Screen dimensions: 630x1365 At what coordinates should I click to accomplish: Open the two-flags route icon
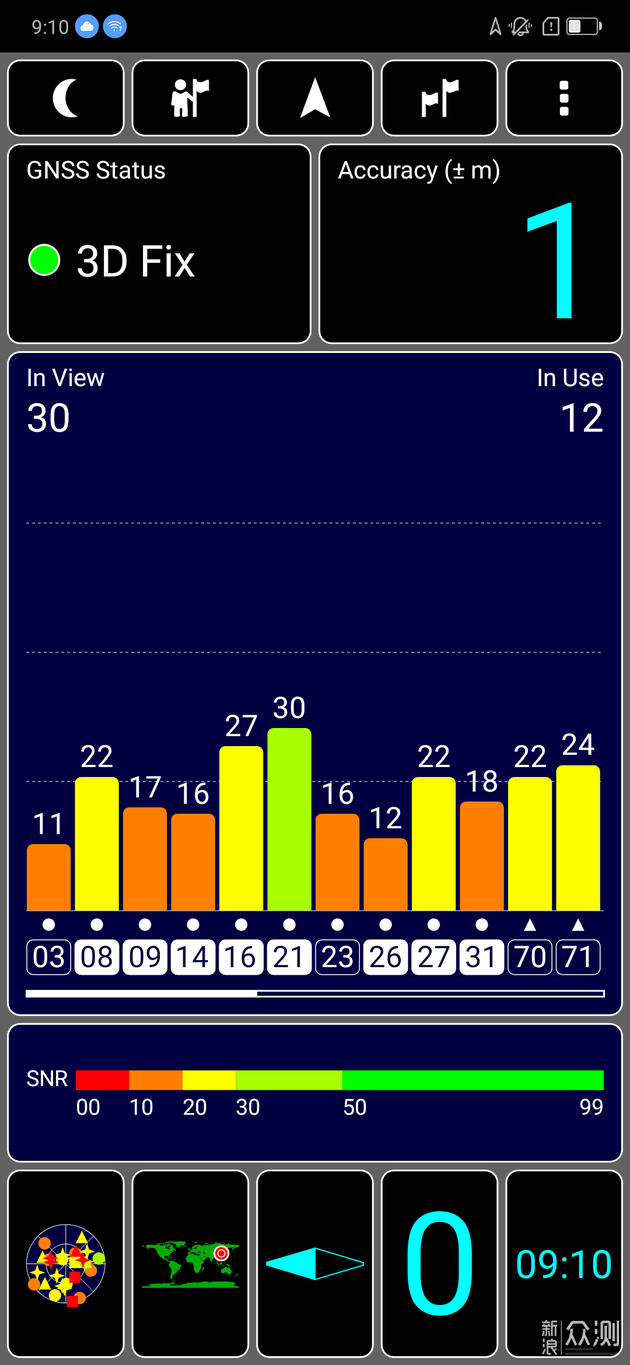pos(439,98)
